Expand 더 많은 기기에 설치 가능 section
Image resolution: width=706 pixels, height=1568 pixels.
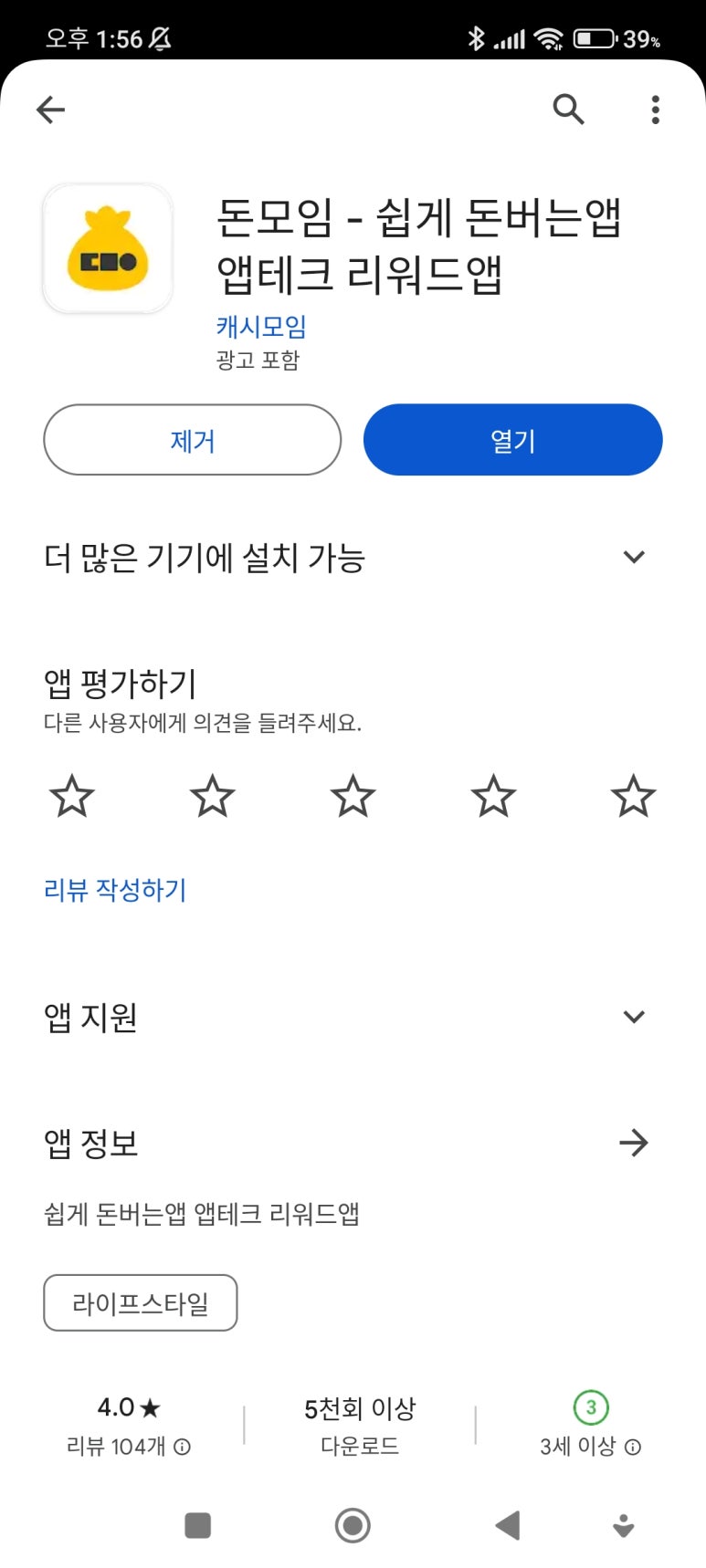click(x=633, y=557)
